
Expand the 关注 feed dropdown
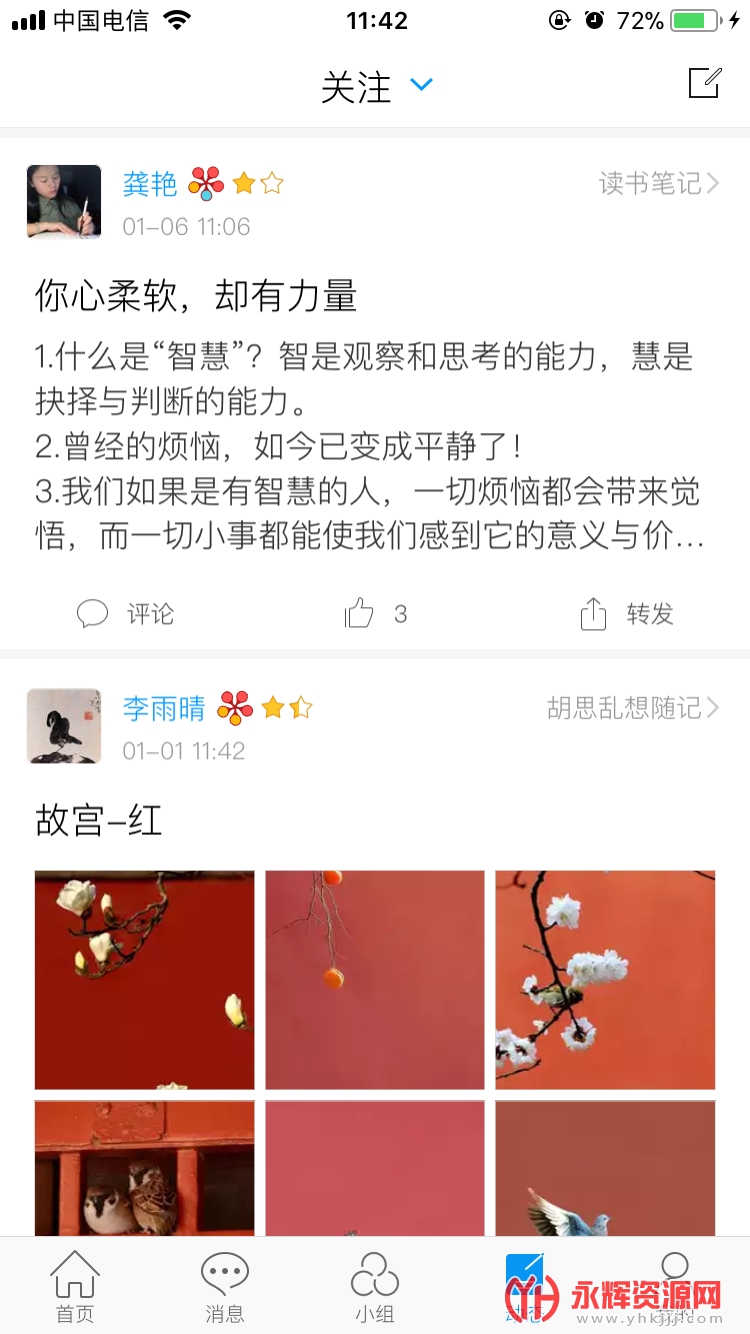[x=422, y=86]
